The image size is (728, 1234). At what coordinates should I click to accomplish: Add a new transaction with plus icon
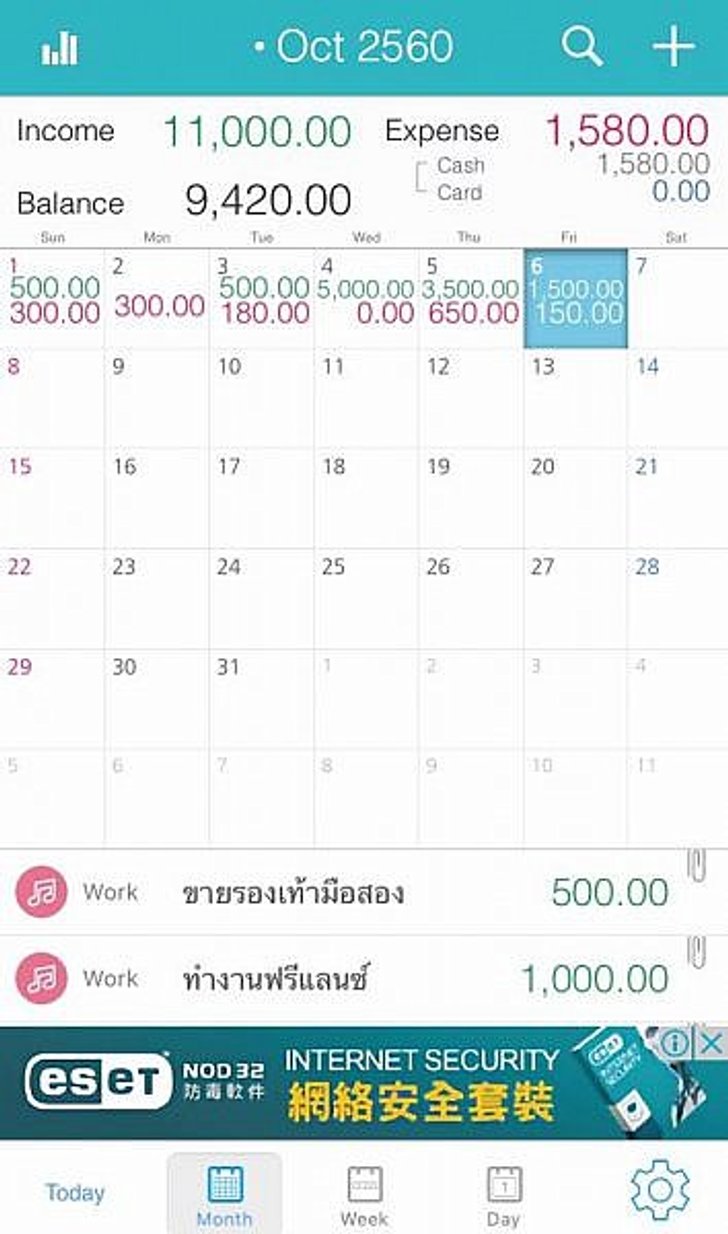(x=673, y=47)
